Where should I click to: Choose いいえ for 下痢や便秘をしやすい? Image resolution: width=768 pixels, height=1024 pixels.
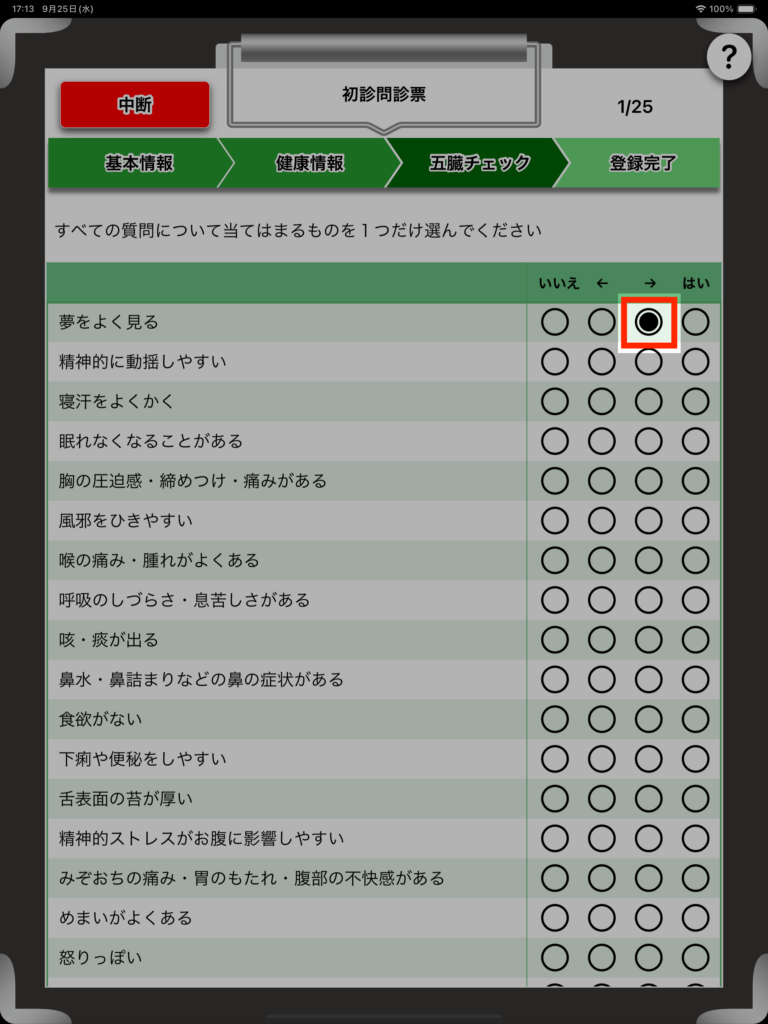[x=555, y=759]
